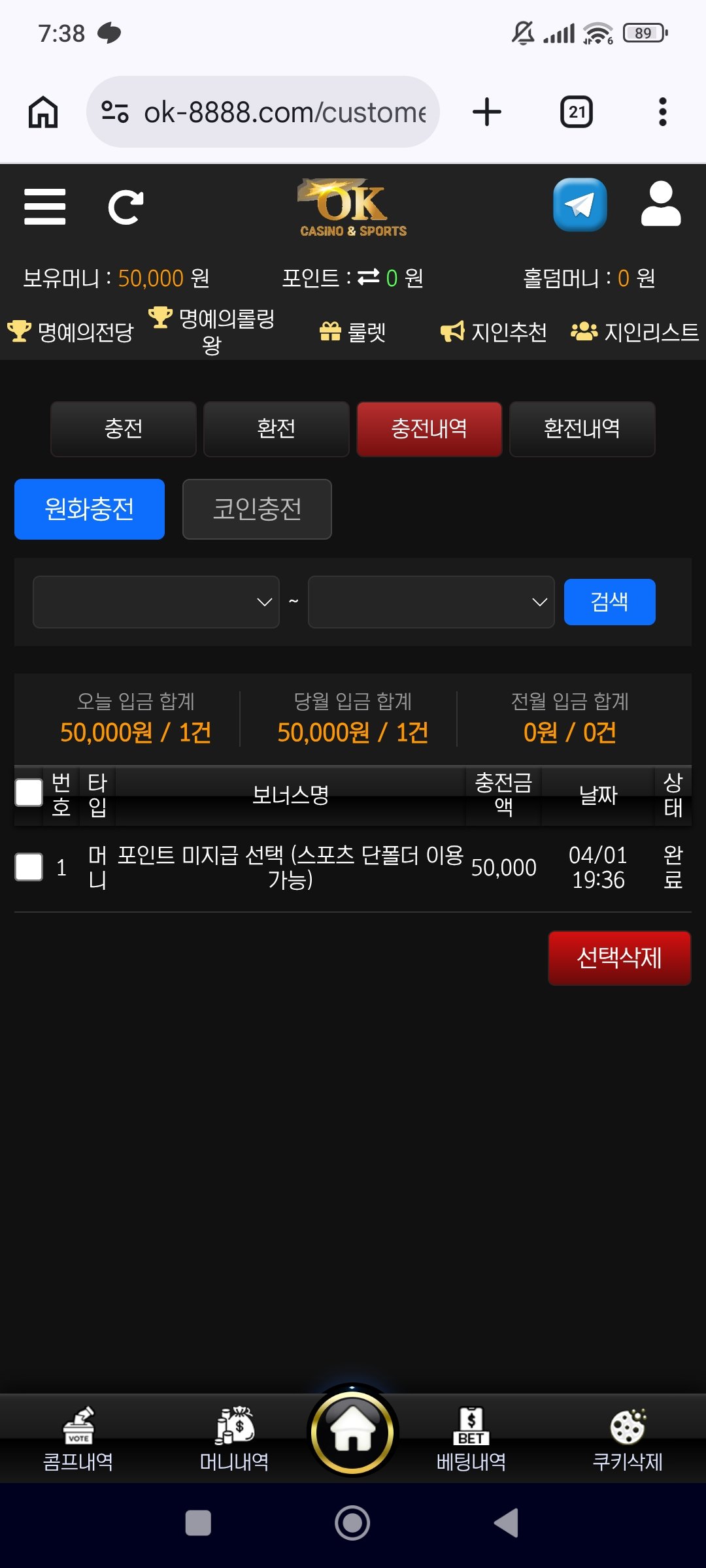Open the browser tab switcher
Image resolution: width=706 pixels, height=1568 pixels.
click(577, 112)
